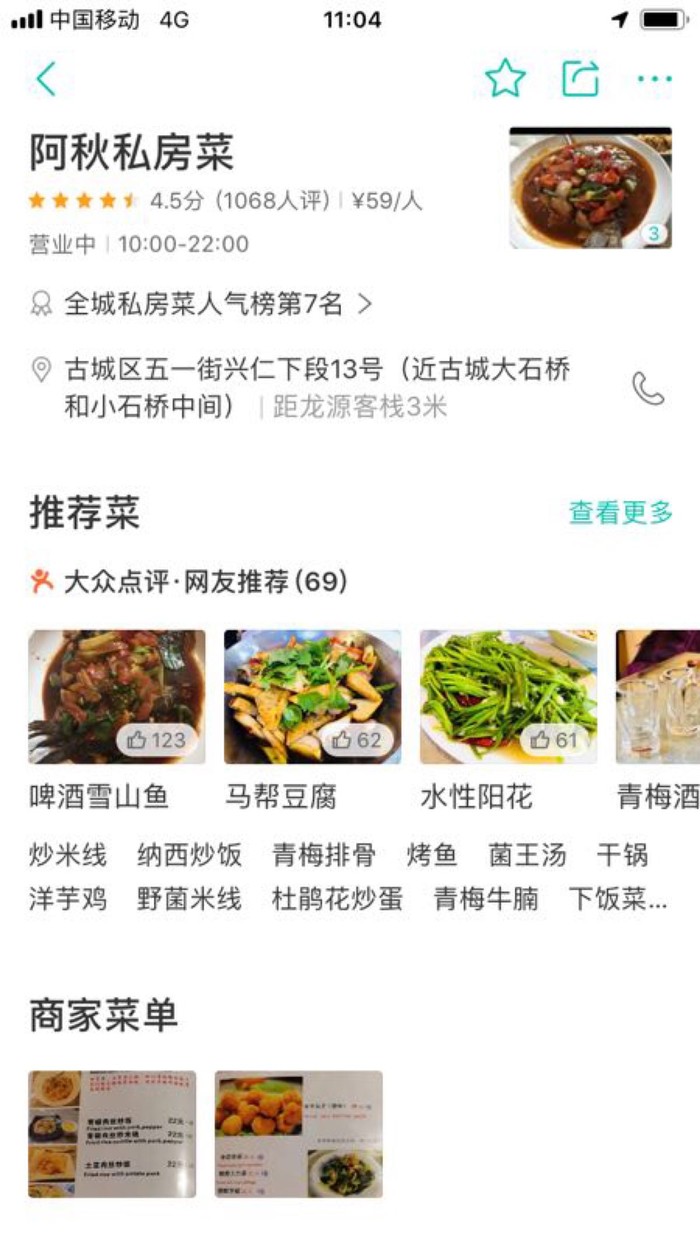The width and height of the screenshot is (700, 1245).
Task: Open the second merchant menu image
Action: point(298,1134)
